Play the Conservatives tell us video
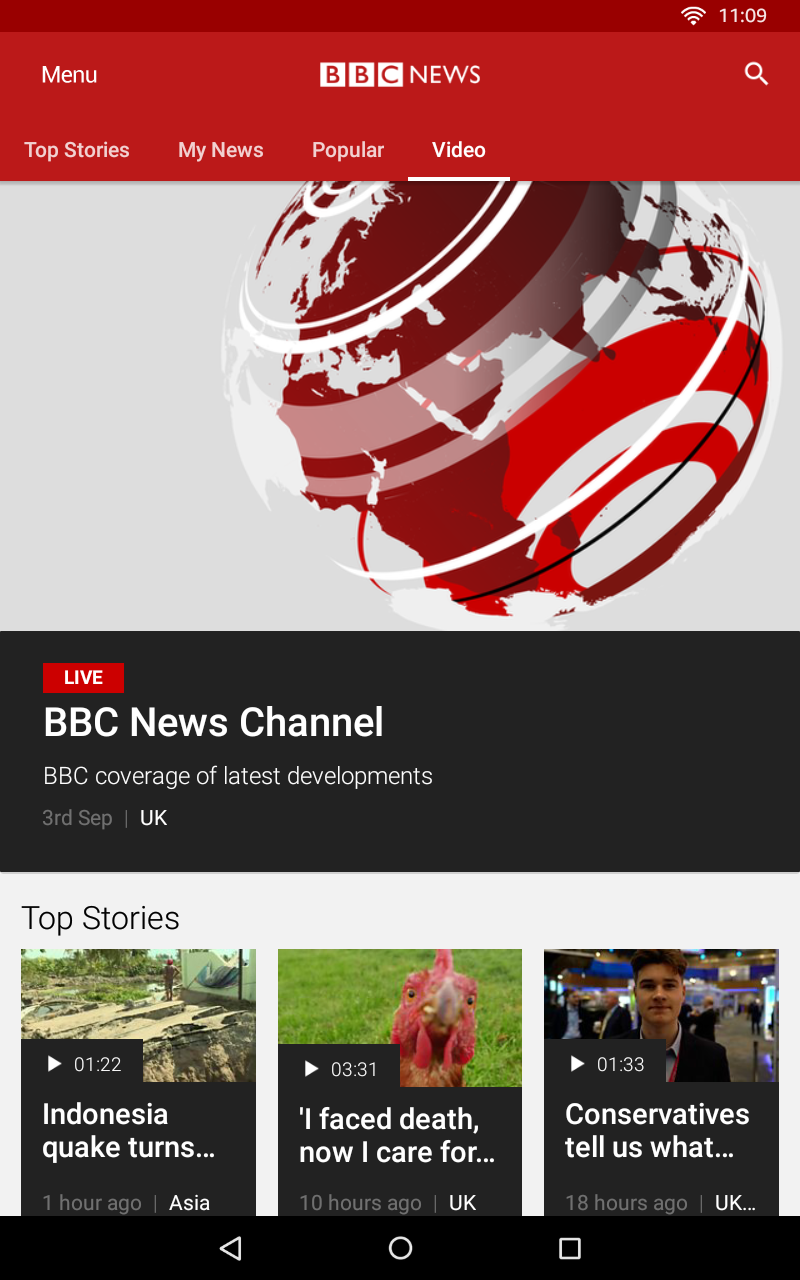This screenshot has height=1280, width=800. (x=661, y=1080)
